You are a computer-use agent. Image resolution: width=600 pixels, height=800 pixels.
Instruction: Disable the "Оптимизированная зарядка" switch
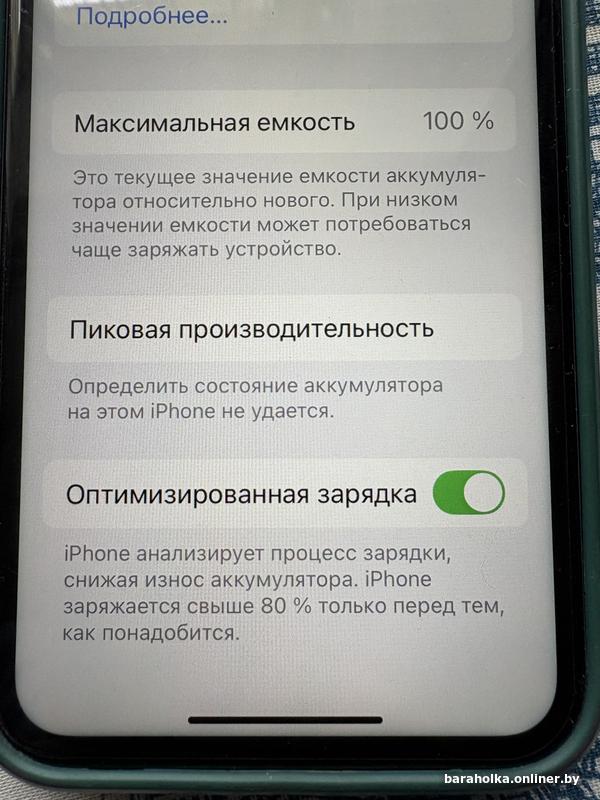pyautogui.click(x=468, y=493)
